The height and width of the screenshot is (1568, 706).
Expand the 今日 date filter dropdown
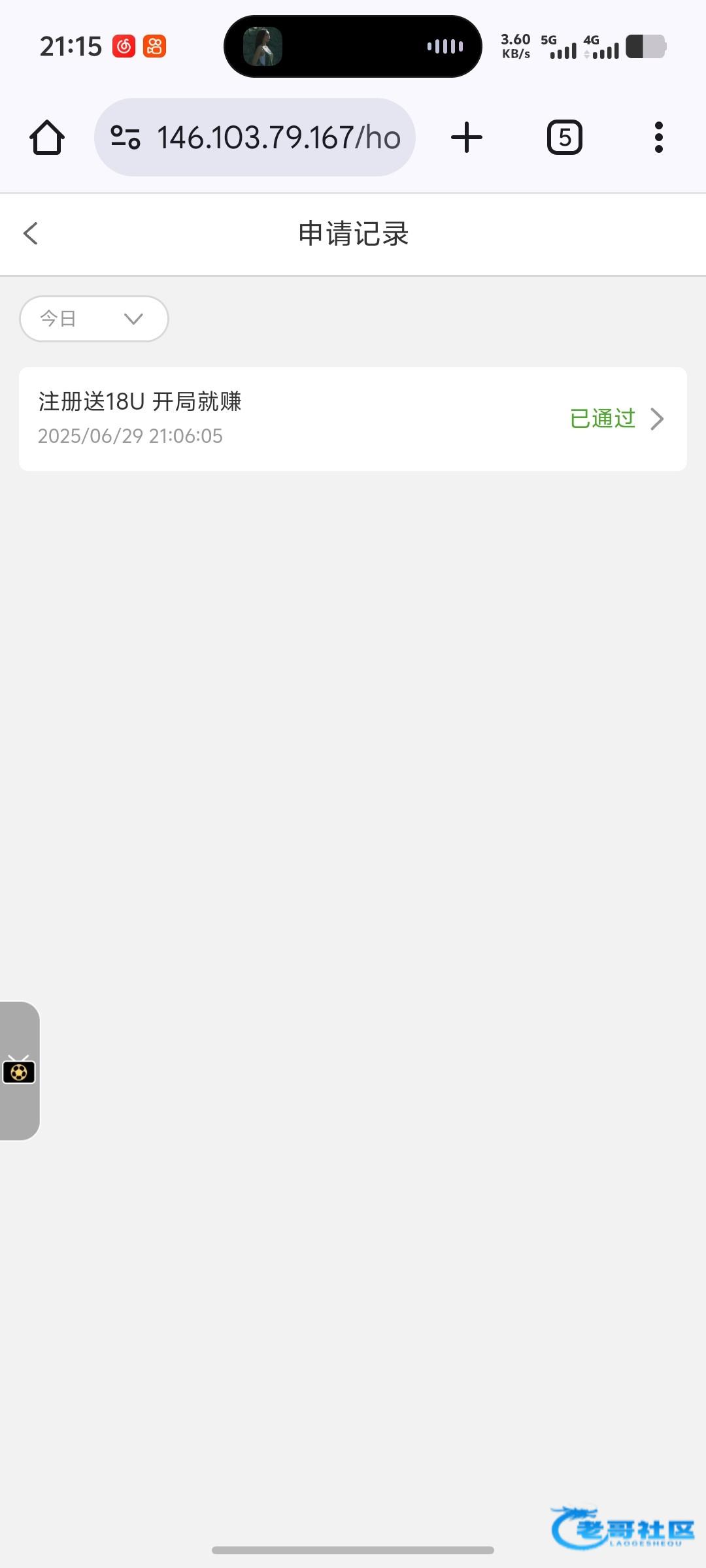[94, 319]
